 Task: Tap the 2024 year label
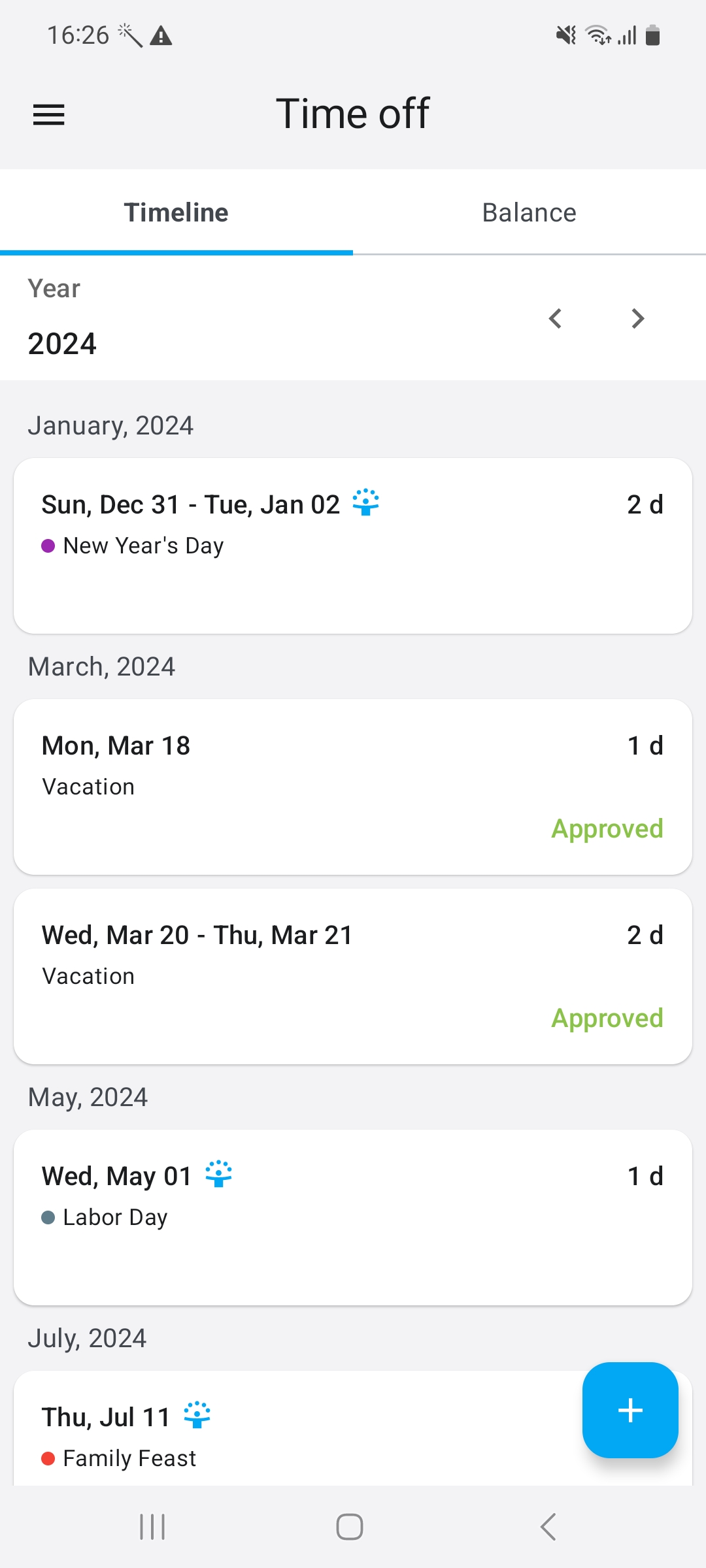[x=61, y=342]
